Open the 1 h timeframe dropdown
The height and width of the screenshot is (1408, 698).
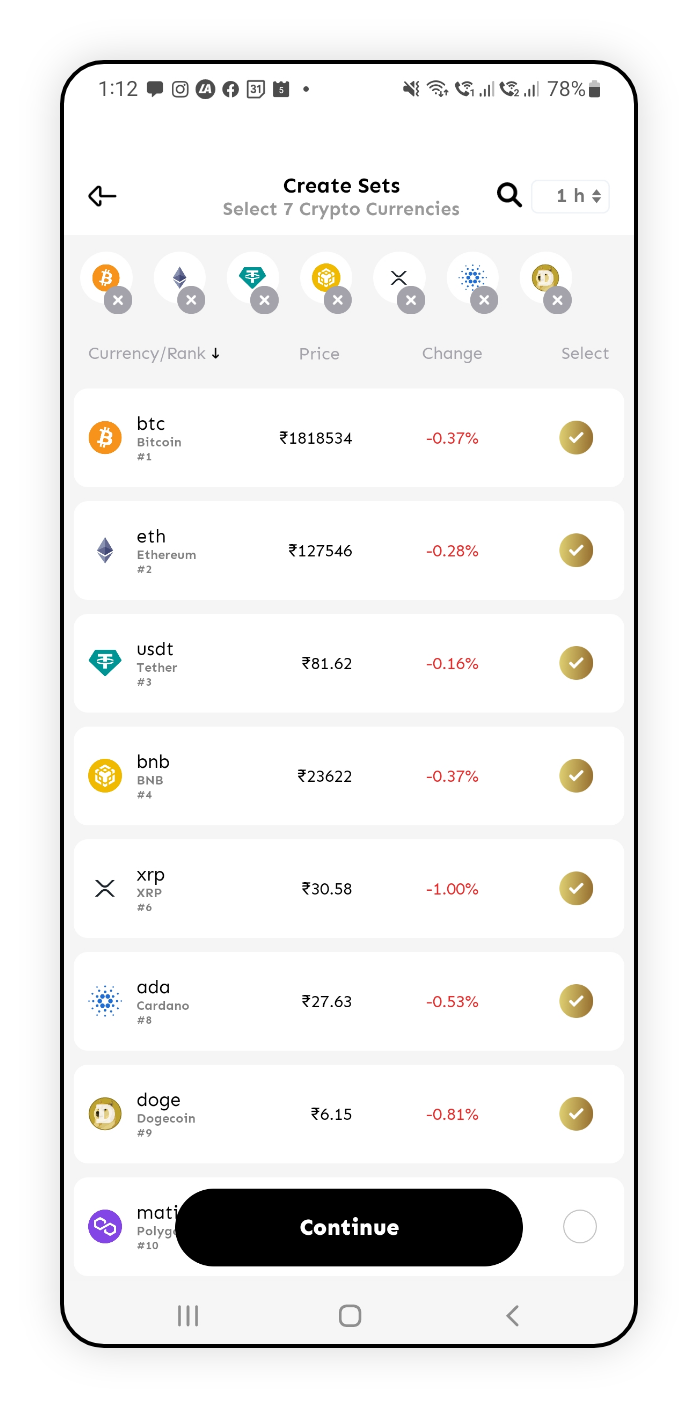click(570, 196)
